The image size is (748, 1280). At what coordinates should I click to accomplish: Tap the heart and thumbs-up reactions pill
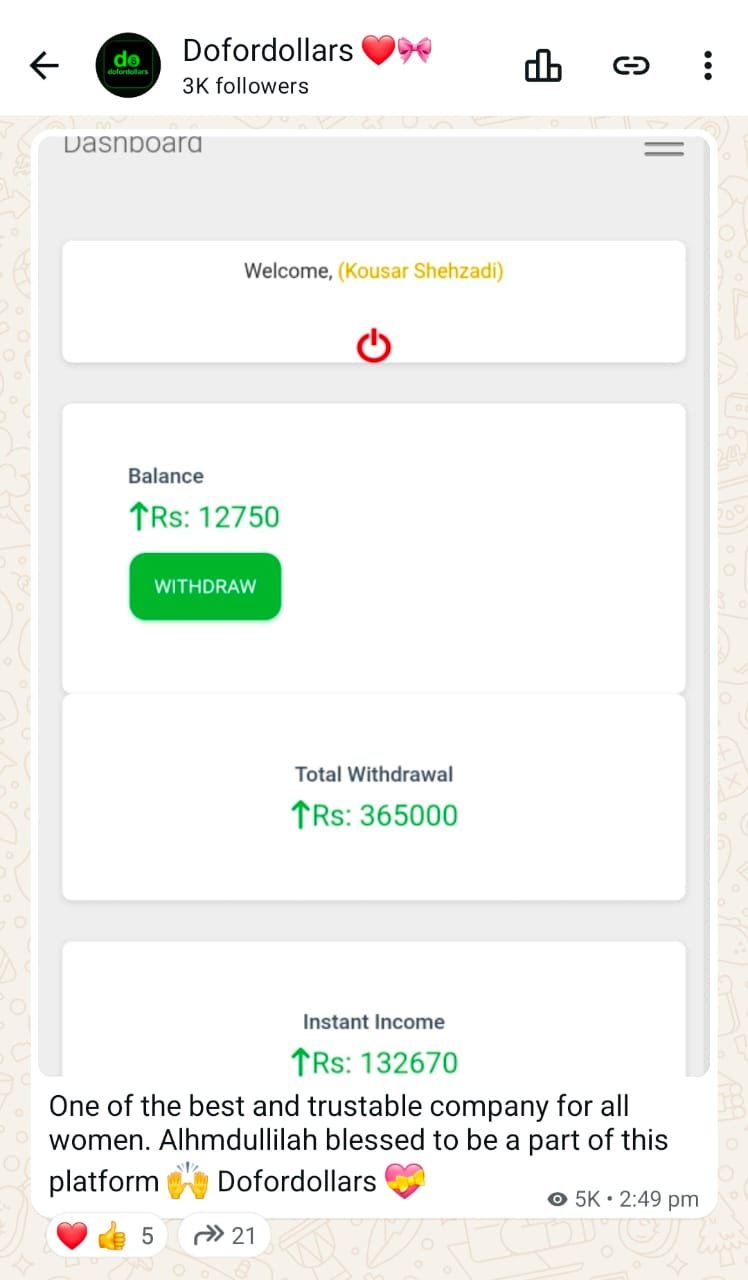[107, 1236]
